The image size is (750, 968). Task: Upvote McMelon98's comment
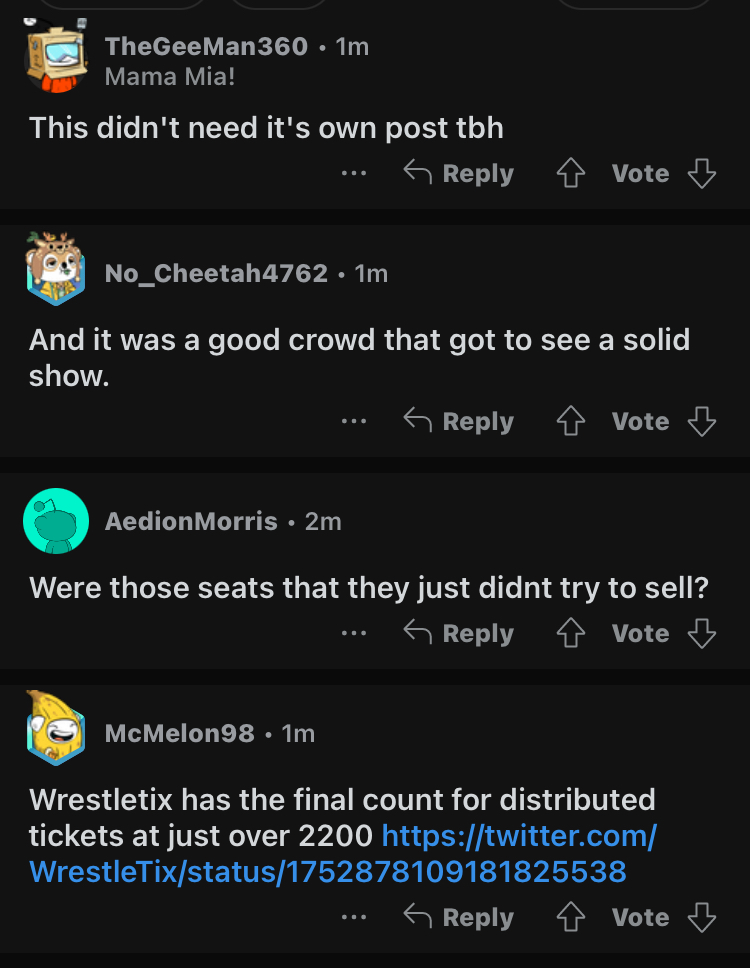point(570,918)
